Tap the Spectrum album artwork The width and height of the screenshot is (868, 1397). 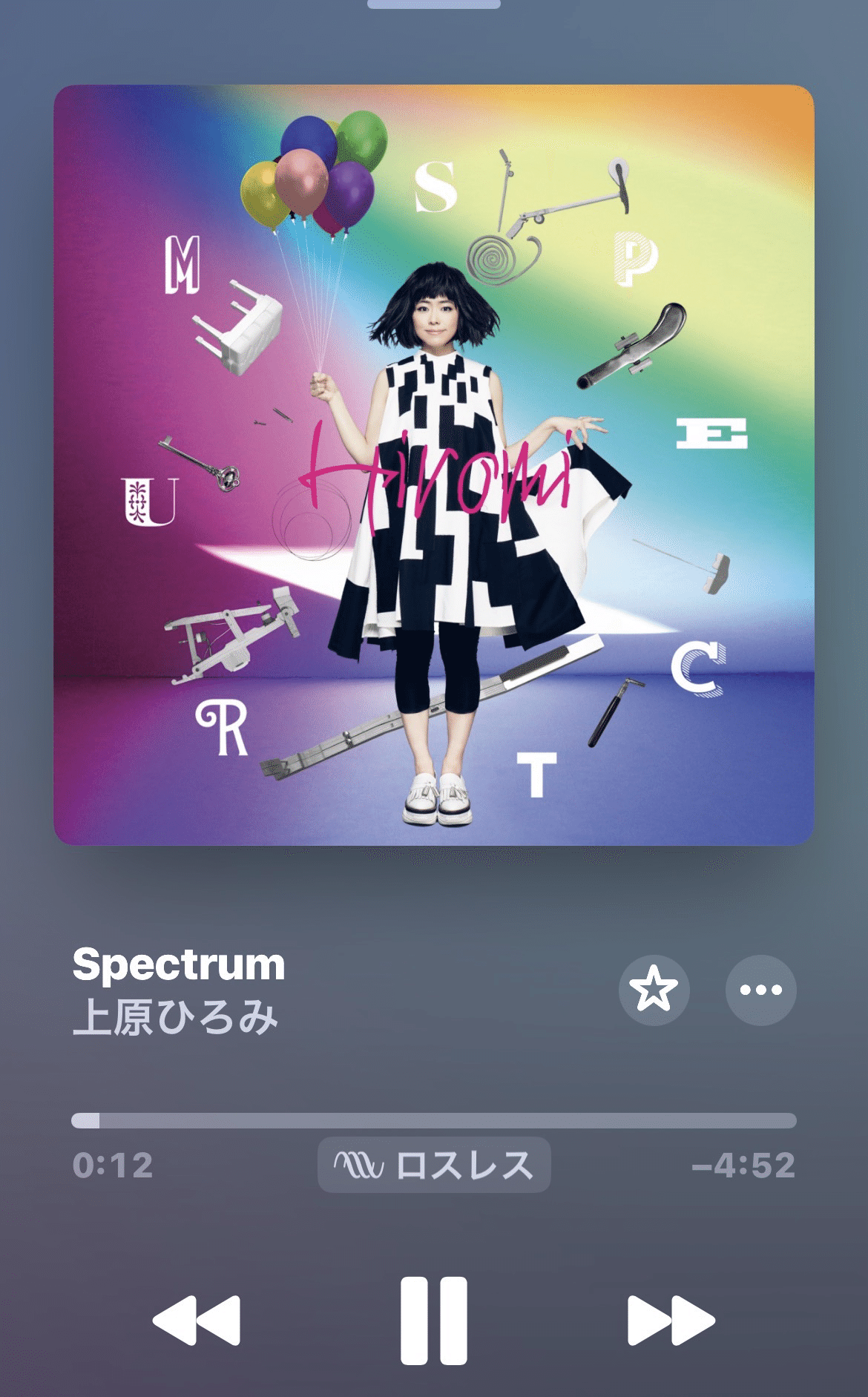tap(434, 464)
